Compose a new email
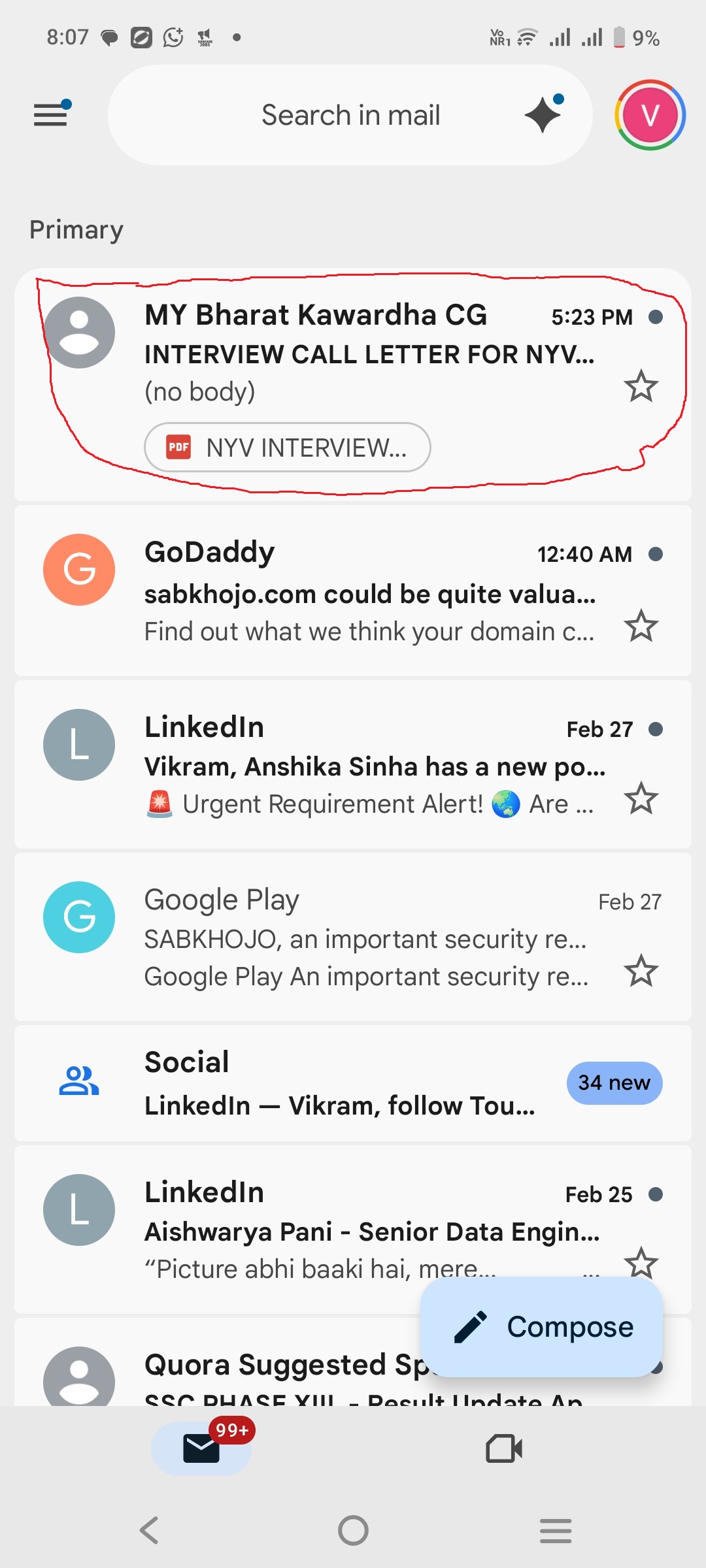 click(x=543, y=1327)
